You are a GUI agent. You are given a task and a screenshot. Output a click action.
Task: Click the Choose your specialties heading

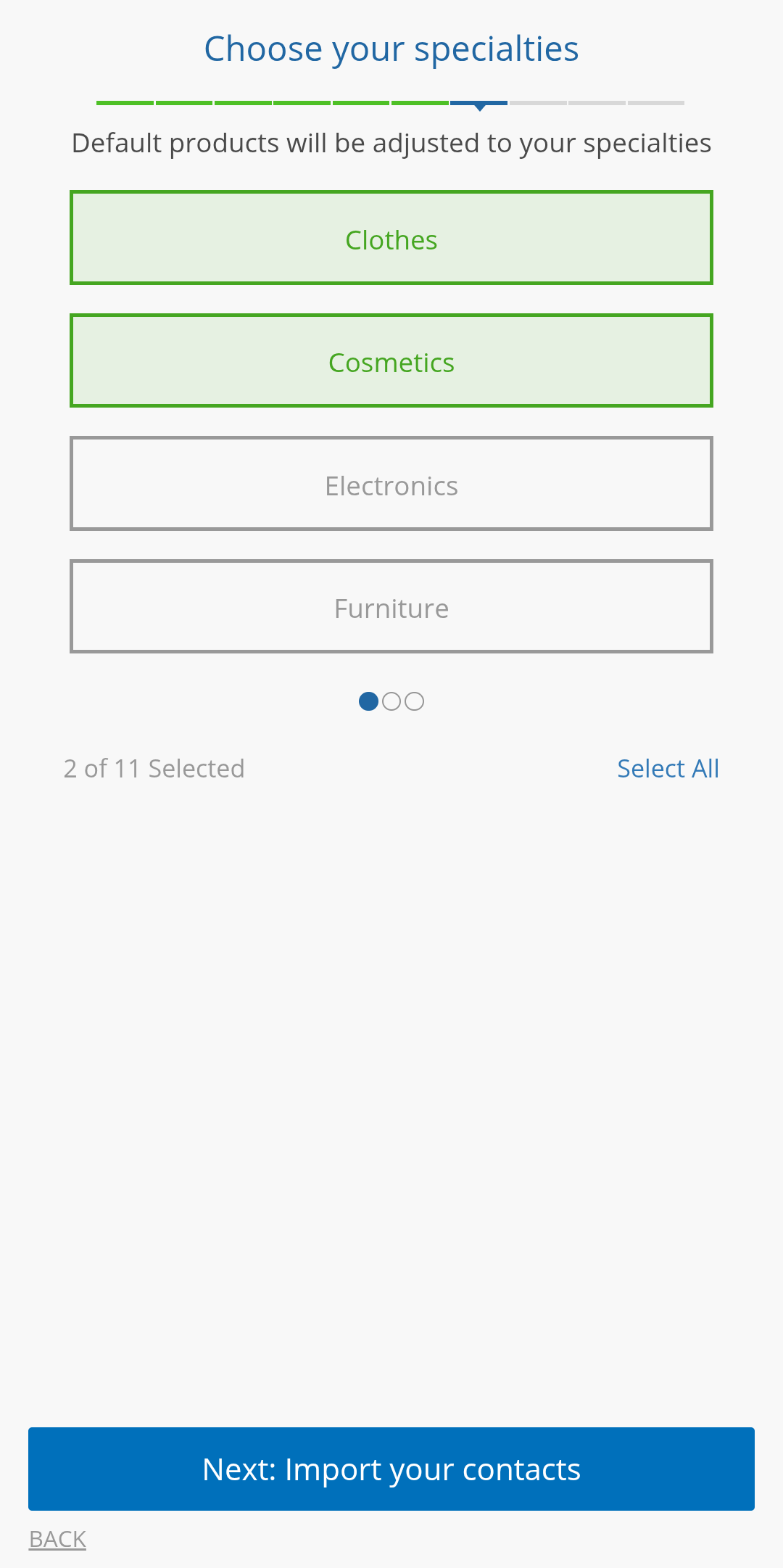[391, 48]
